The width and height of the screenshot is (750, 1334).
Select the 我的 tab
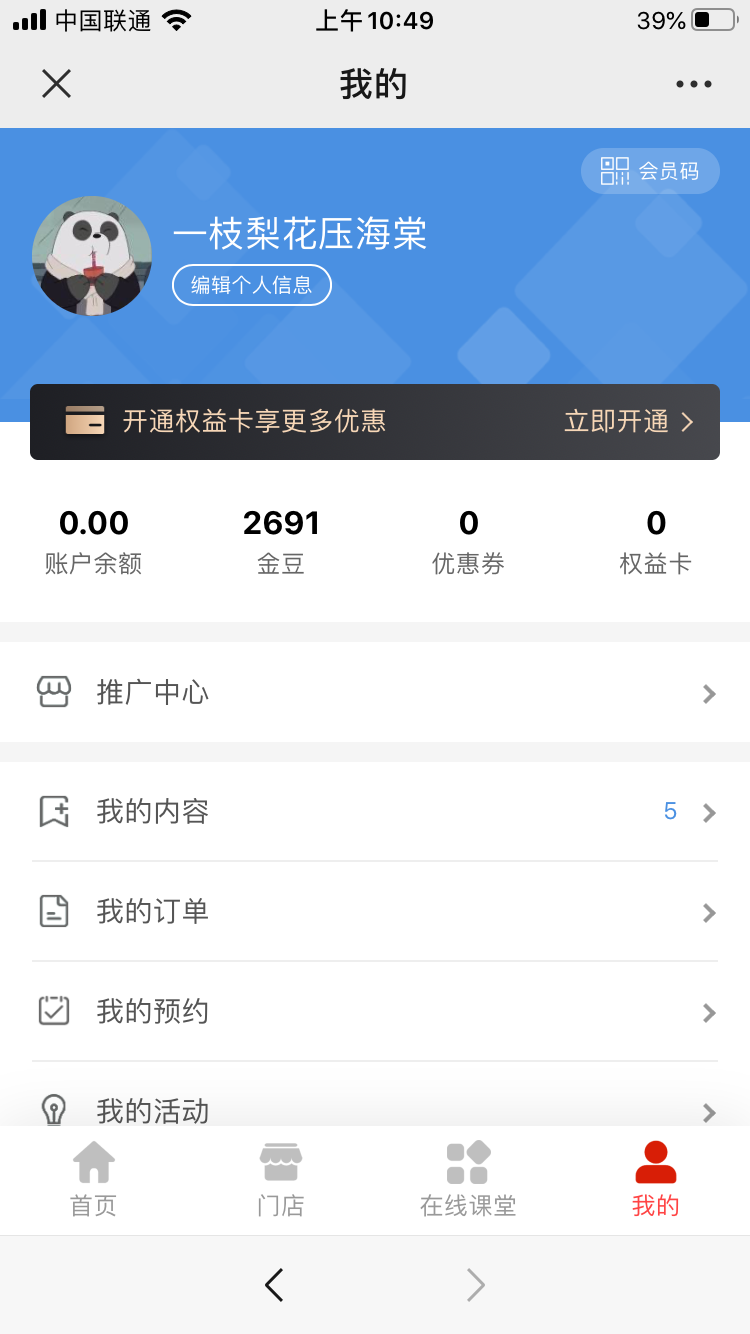pos(655,1180)
